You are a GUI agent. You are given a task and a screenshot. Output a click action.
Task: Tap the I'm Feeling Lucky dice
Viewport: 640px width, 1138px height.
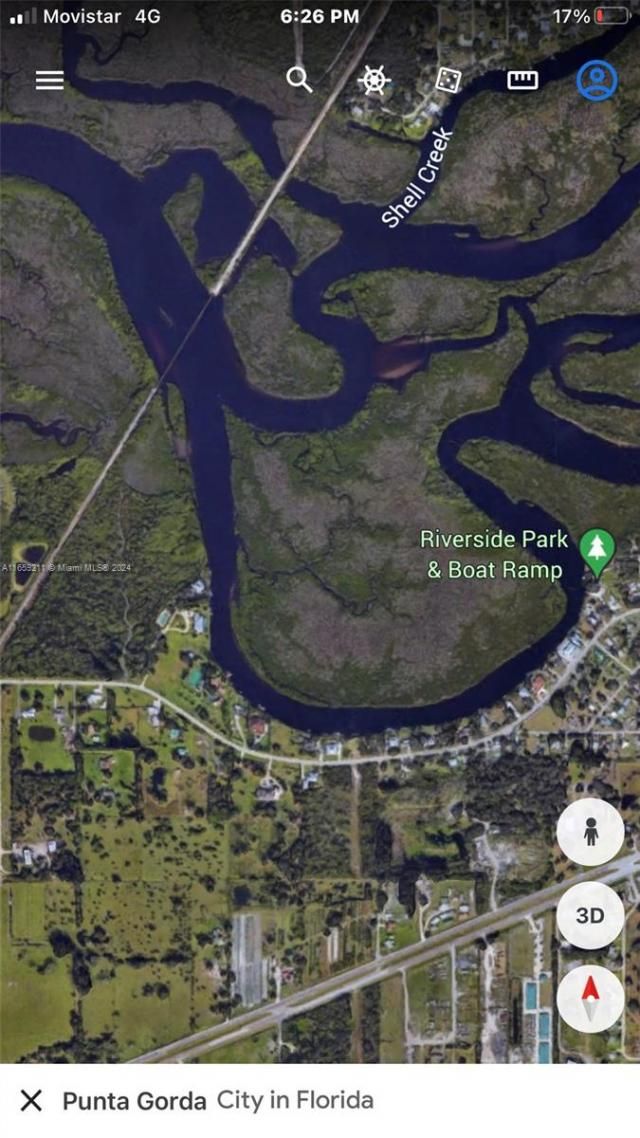click(447, 80)
